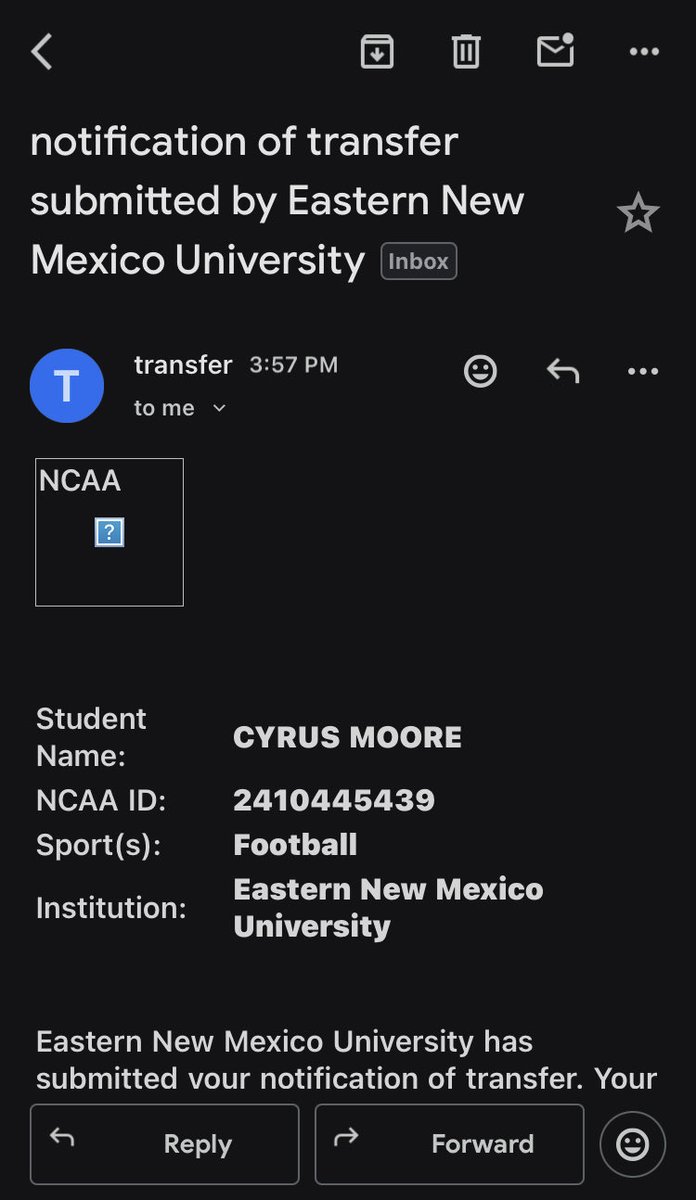Open message options beside the sender
Image resolution: width=696 pixels, height=1200 pixels.
tap(643, 372)
